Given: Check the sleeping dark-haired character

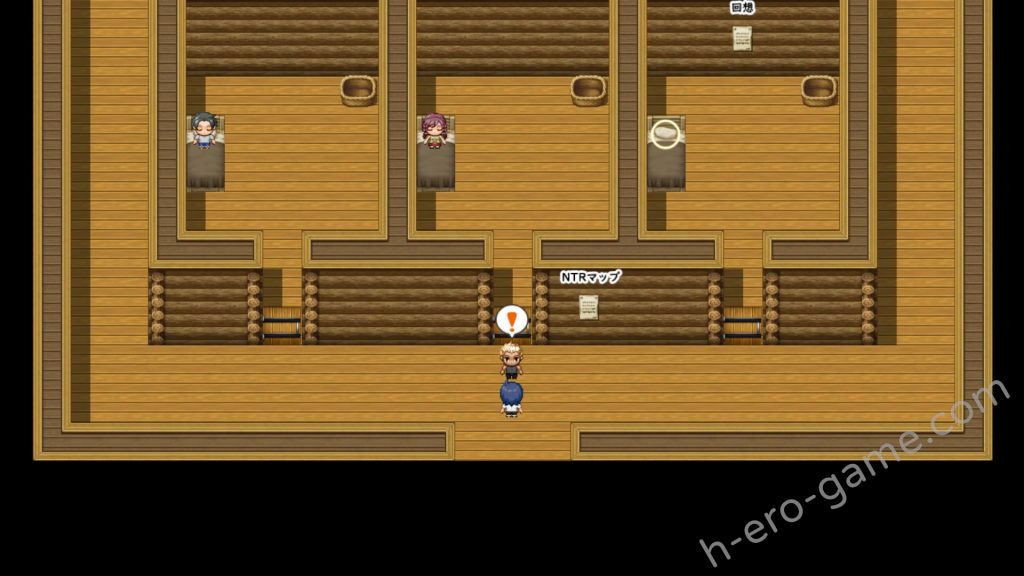Looking at the screenshot, I should pos(204,130).
